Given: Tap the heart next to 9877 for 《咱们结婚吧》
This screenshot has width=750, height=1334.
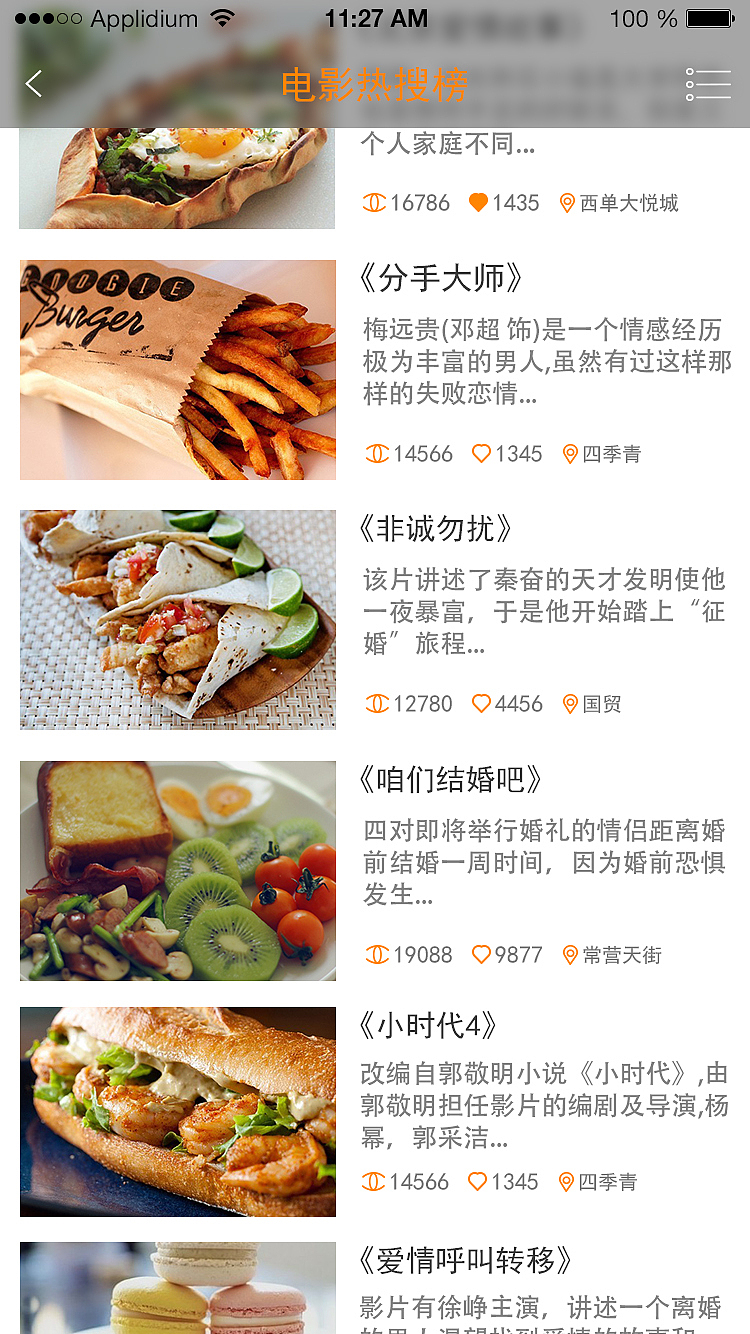Looking at the screenshot, I should point(481,954).
